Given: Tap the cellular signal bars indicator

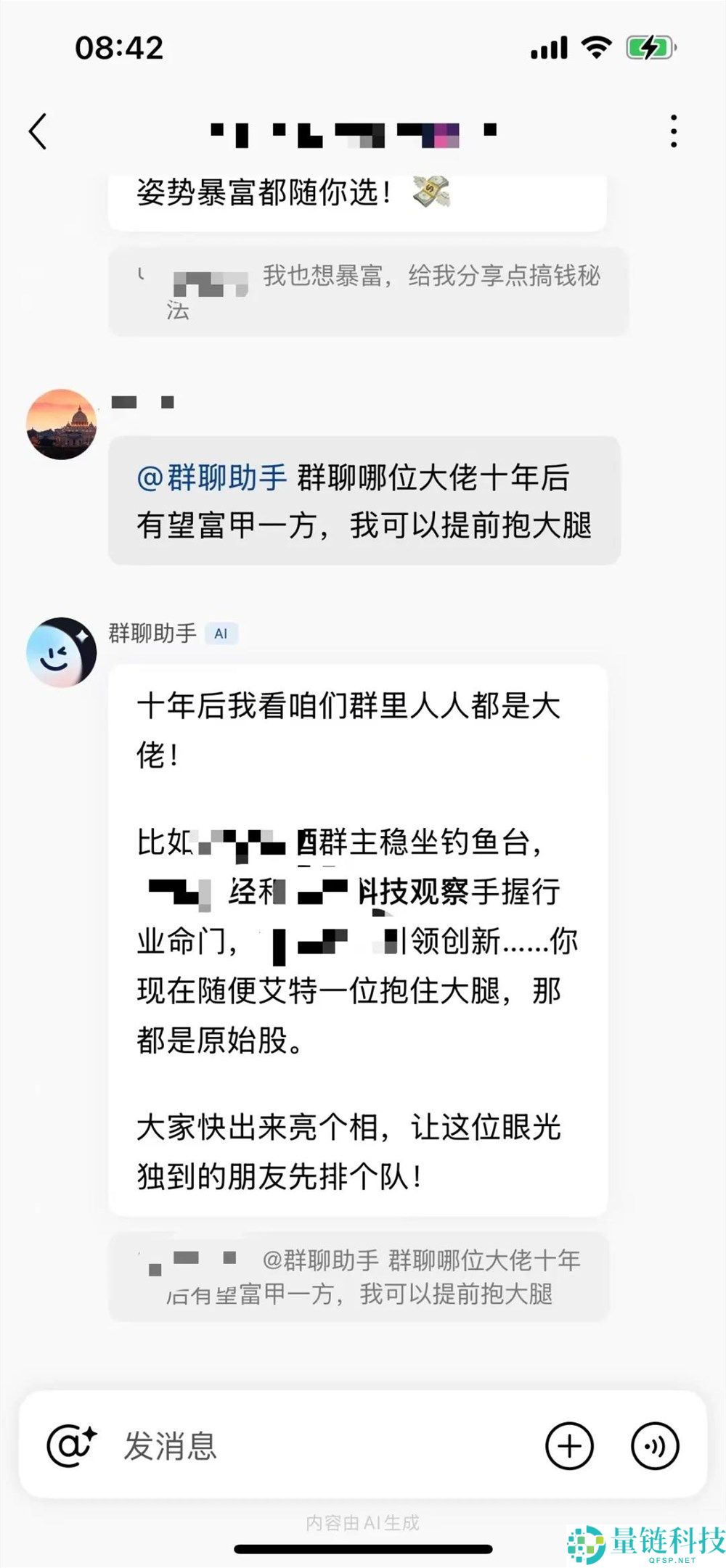Looking at the screenshot, I should pos(549,46).
